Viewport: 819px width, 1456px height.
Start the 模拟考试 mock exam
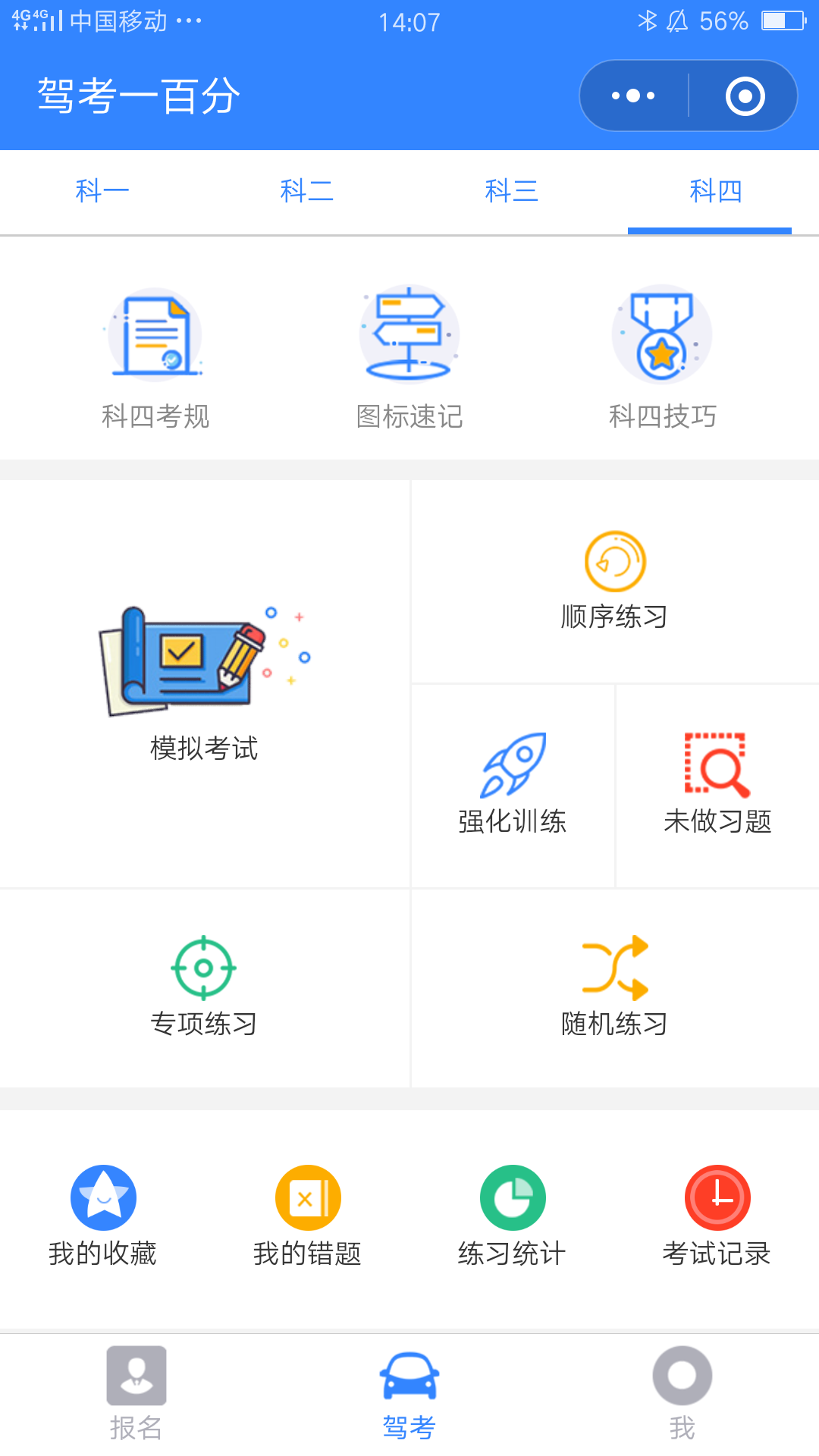click(x=204, y=682)
